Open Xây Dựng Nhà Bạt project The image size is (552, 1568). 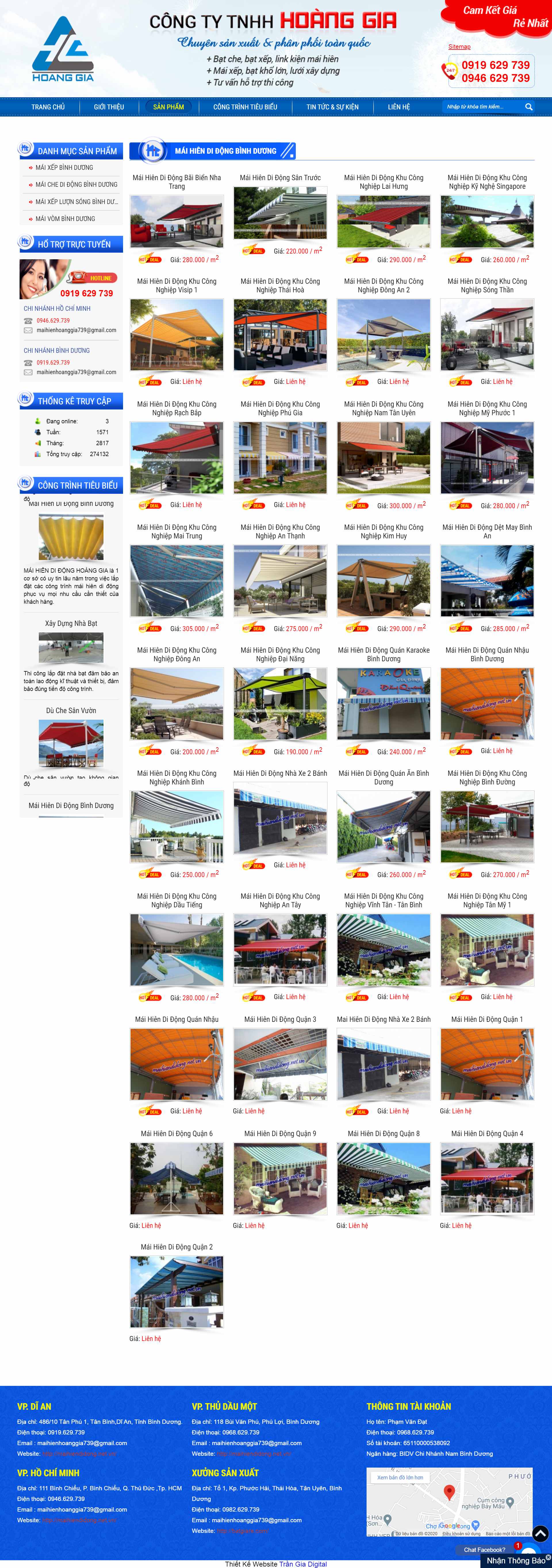point(71,623)
